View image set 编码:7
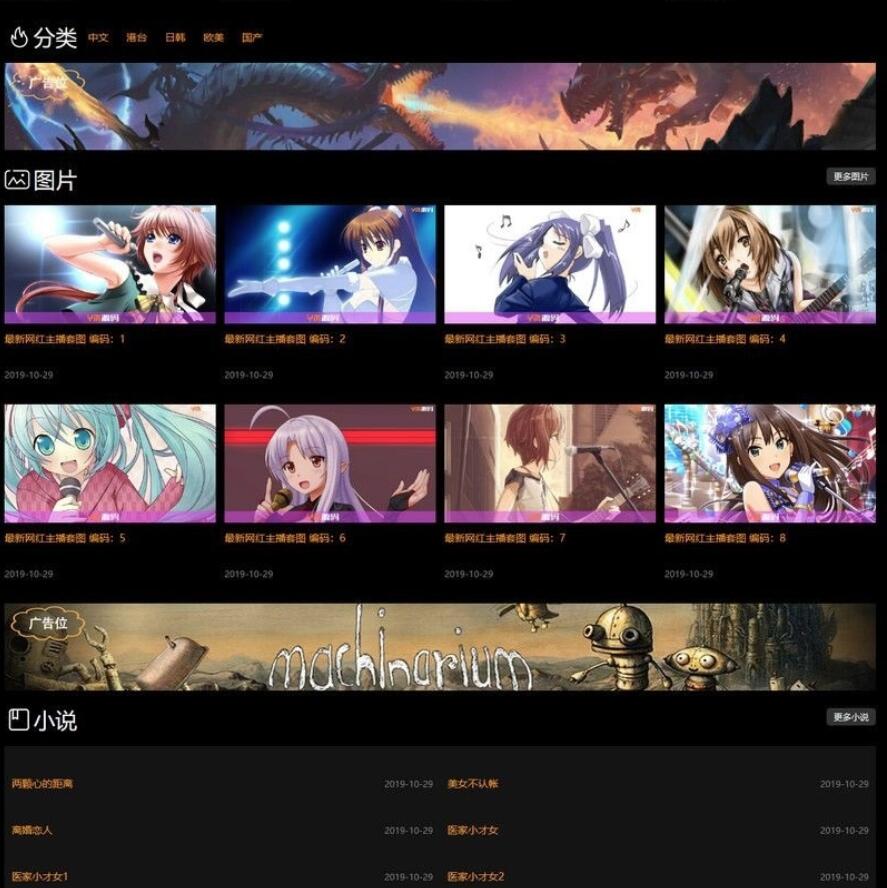 (550, 463)
